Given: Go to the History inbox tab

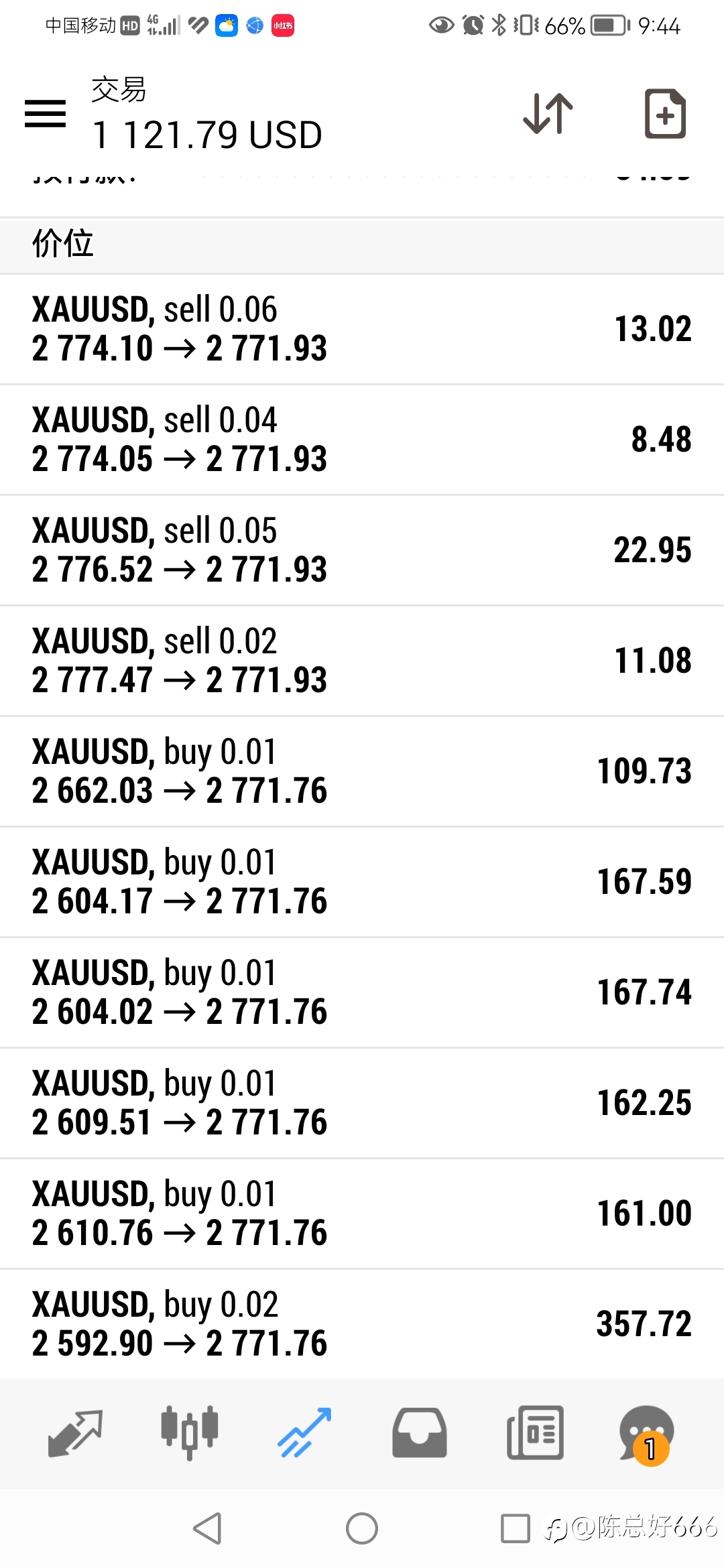Looking at the screenshot, I should (x=420, y=1433).
